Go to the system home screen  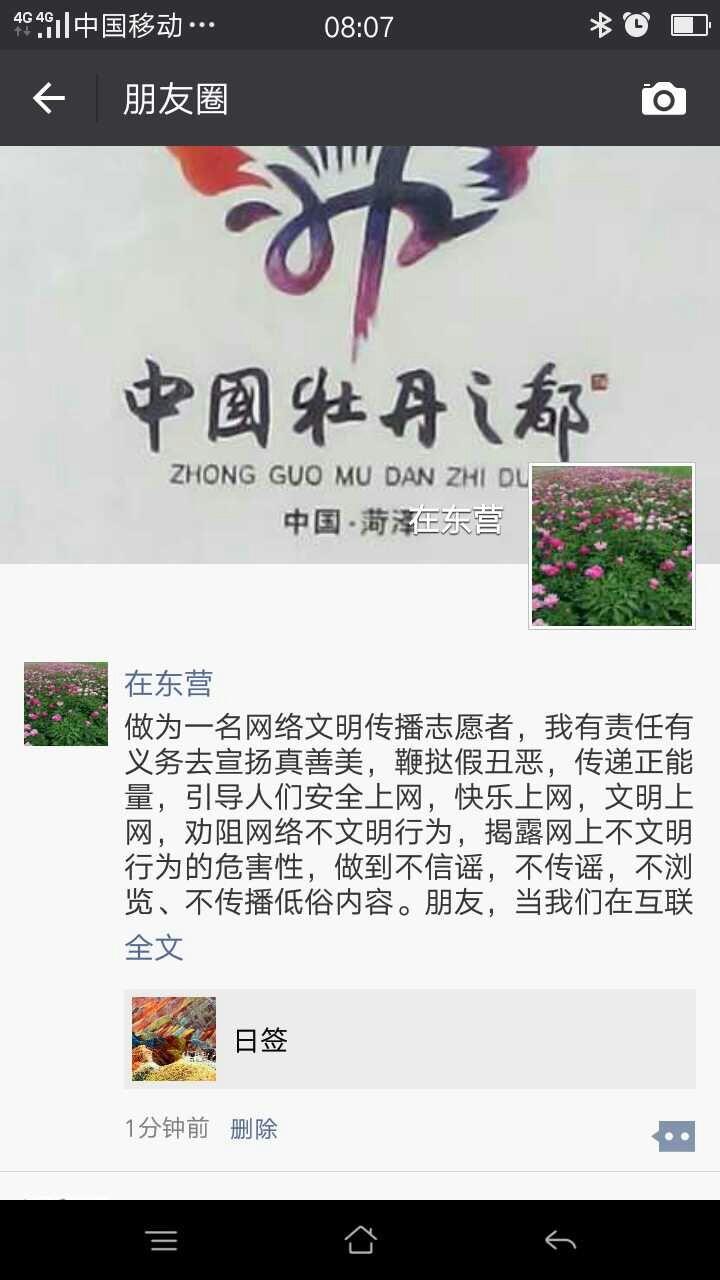pyautogui.click(x=360, y=1241)
